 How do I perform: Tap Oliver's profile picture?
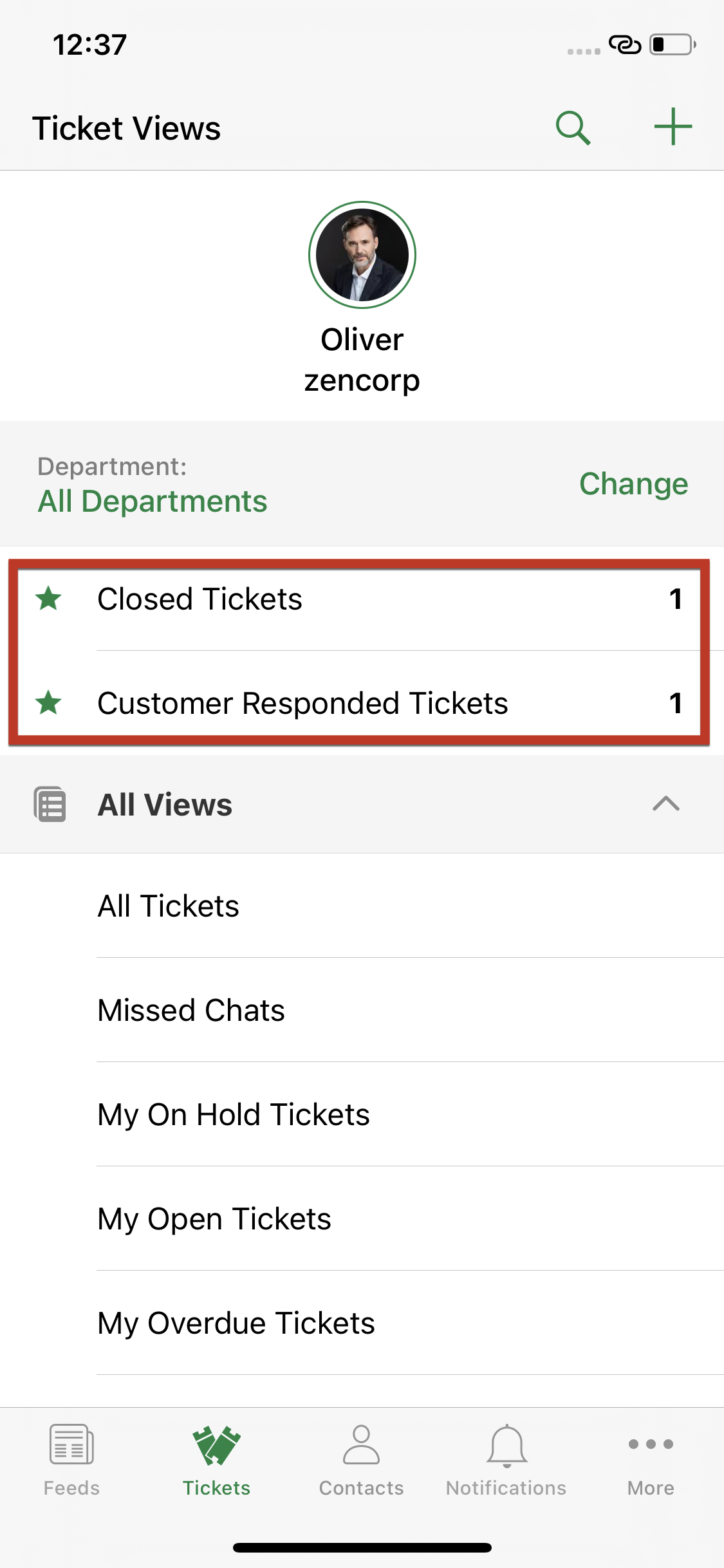[362, 255]
